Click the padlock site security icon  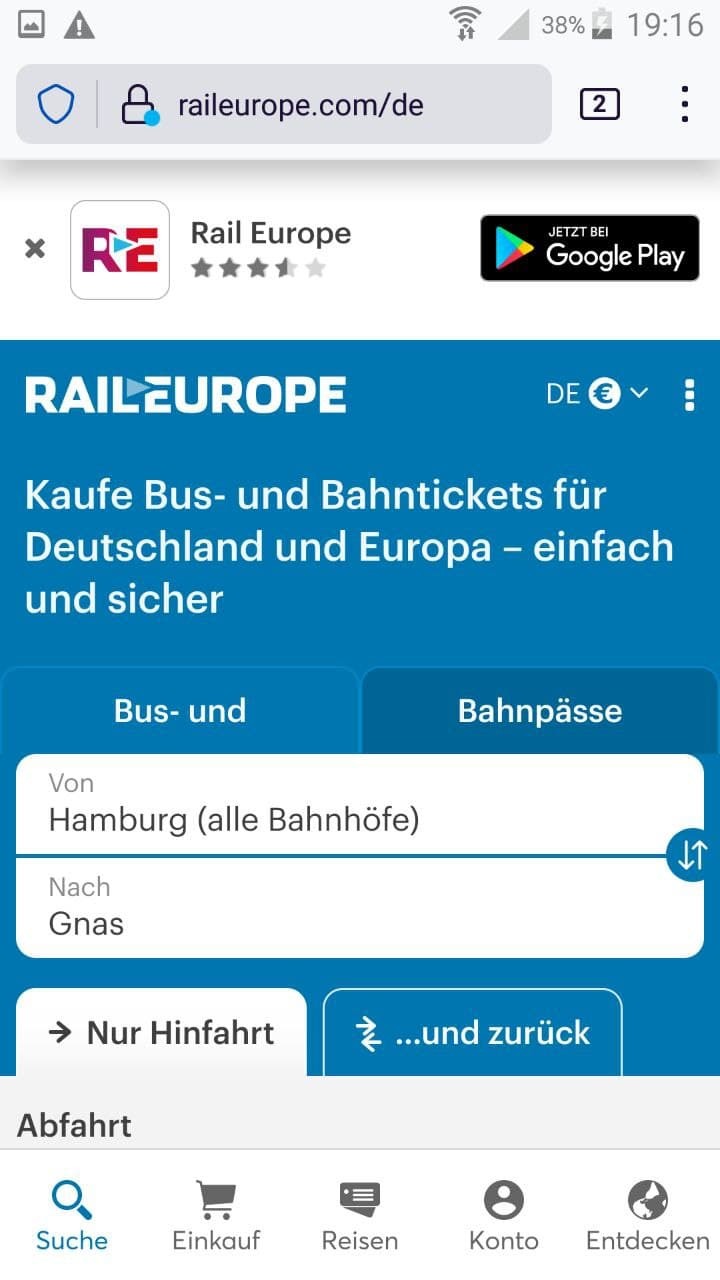click(139, 103)
